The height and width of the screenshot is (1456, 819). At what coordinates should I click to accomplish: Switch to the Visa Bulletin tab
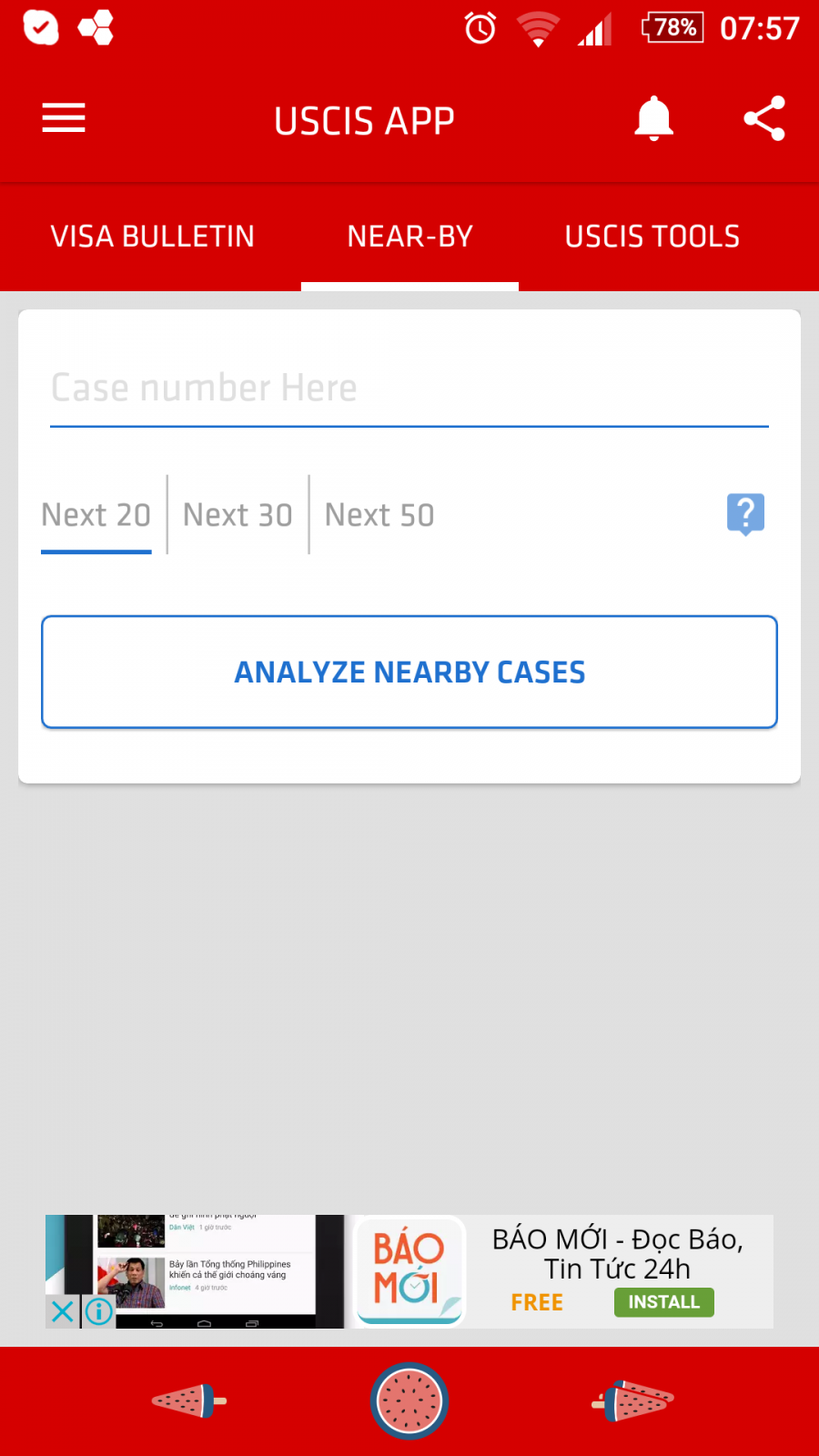tap(152, 237)
